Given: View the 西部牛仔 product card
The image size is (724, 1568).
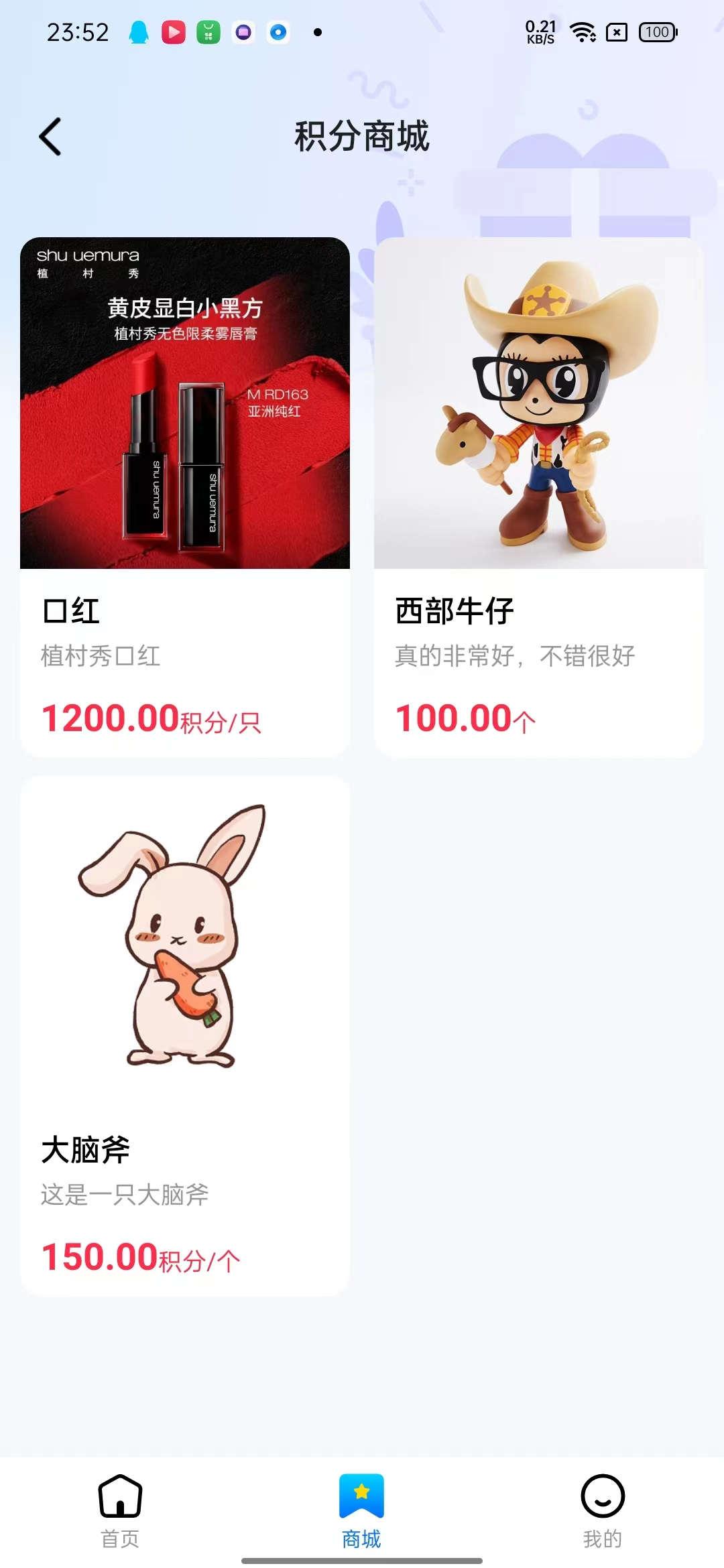Looking at the screenshot, I should coord(538,496).
